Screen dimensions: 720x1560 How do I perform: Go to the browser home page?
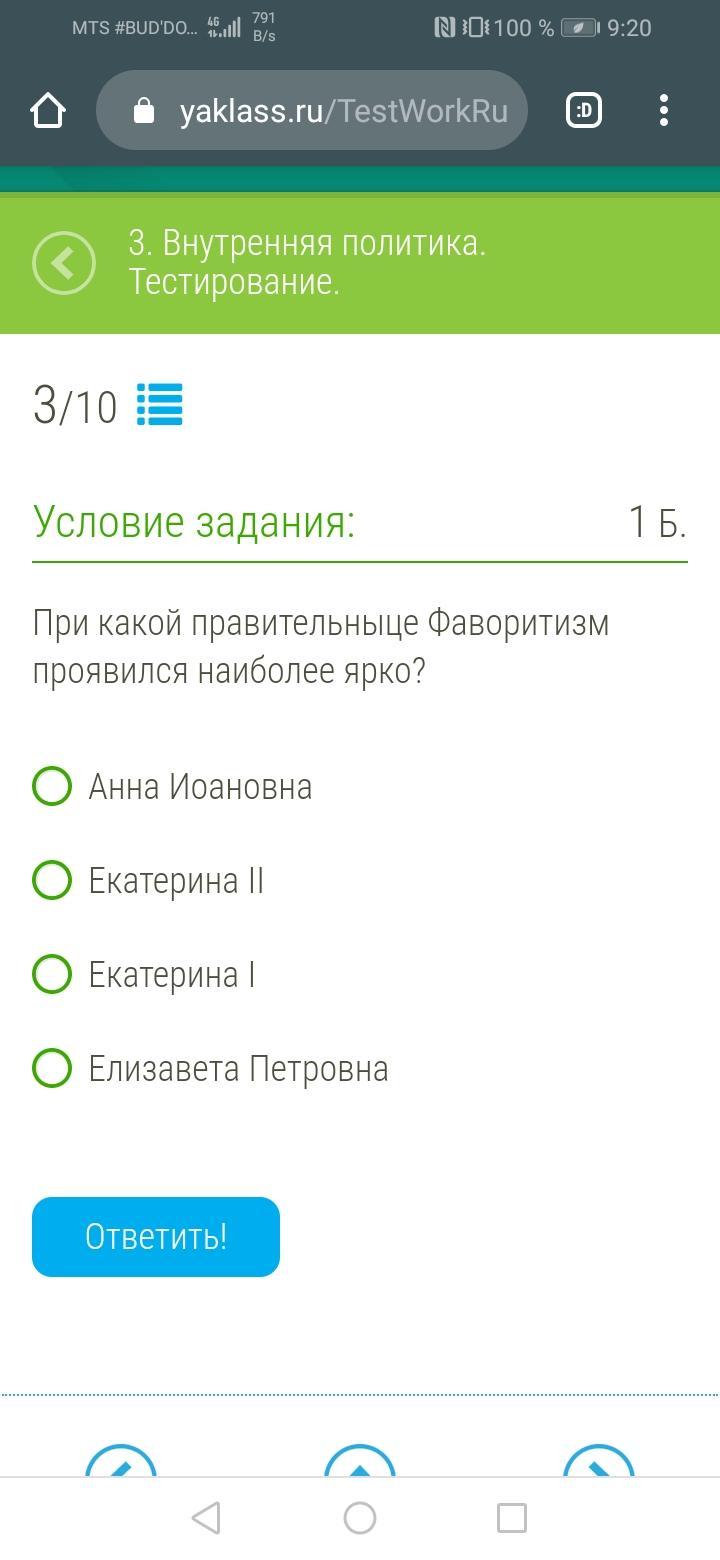(x=48, y=111)
